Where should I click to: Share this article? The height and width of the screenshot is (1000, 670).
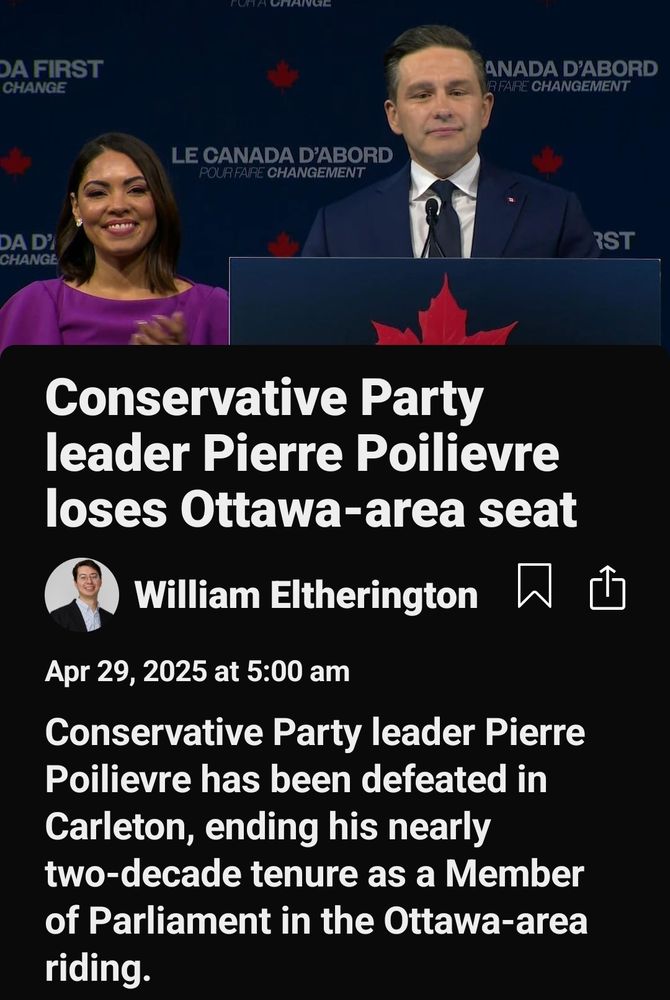point(607,587)
